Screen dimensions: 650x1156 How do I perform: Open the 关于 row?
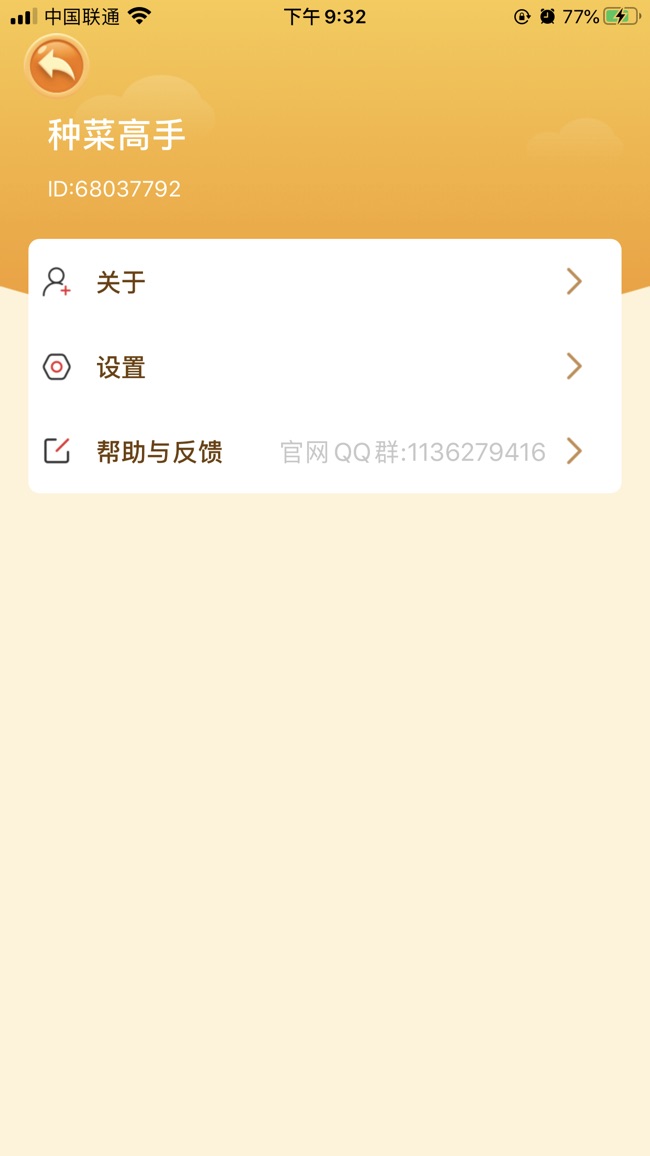324,282
